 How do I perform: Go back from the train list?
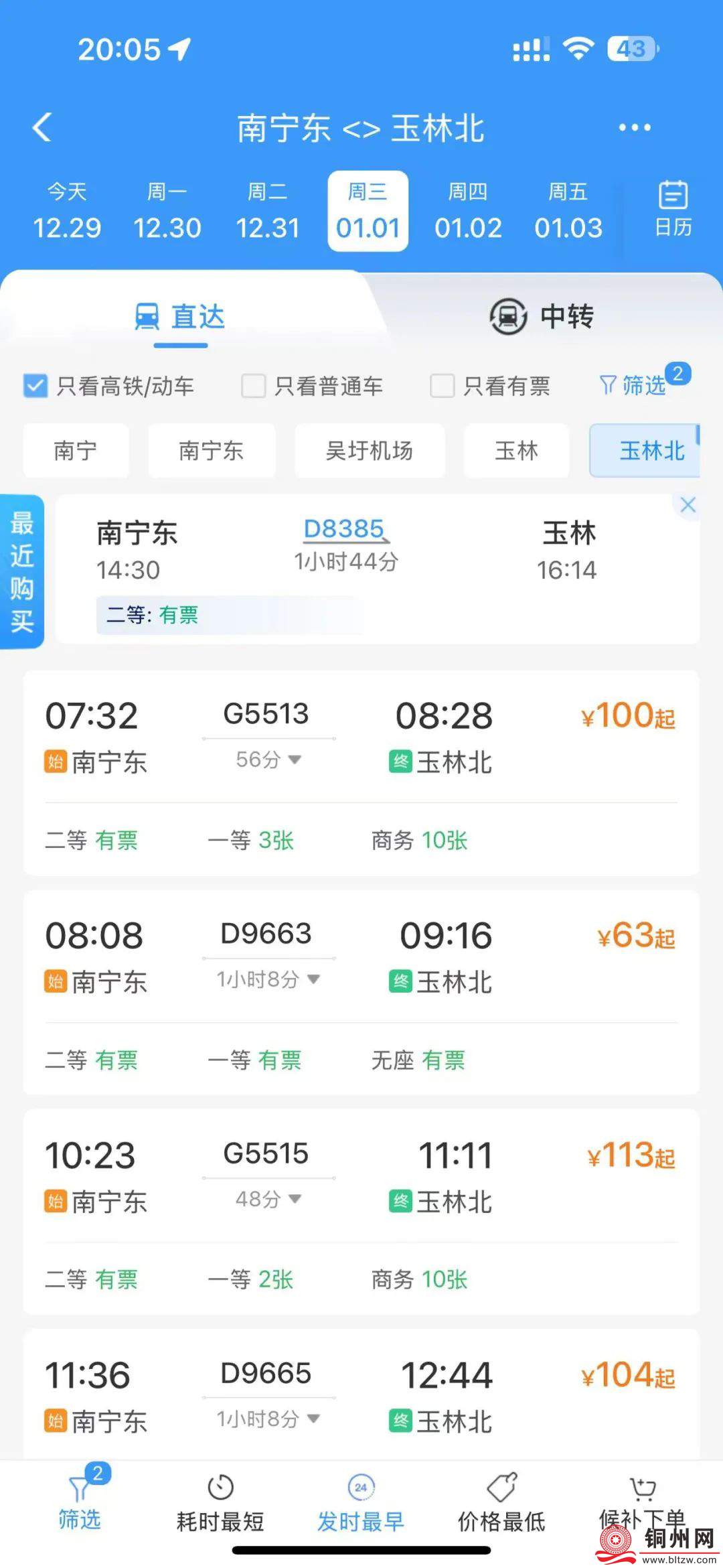coord(42,127)
